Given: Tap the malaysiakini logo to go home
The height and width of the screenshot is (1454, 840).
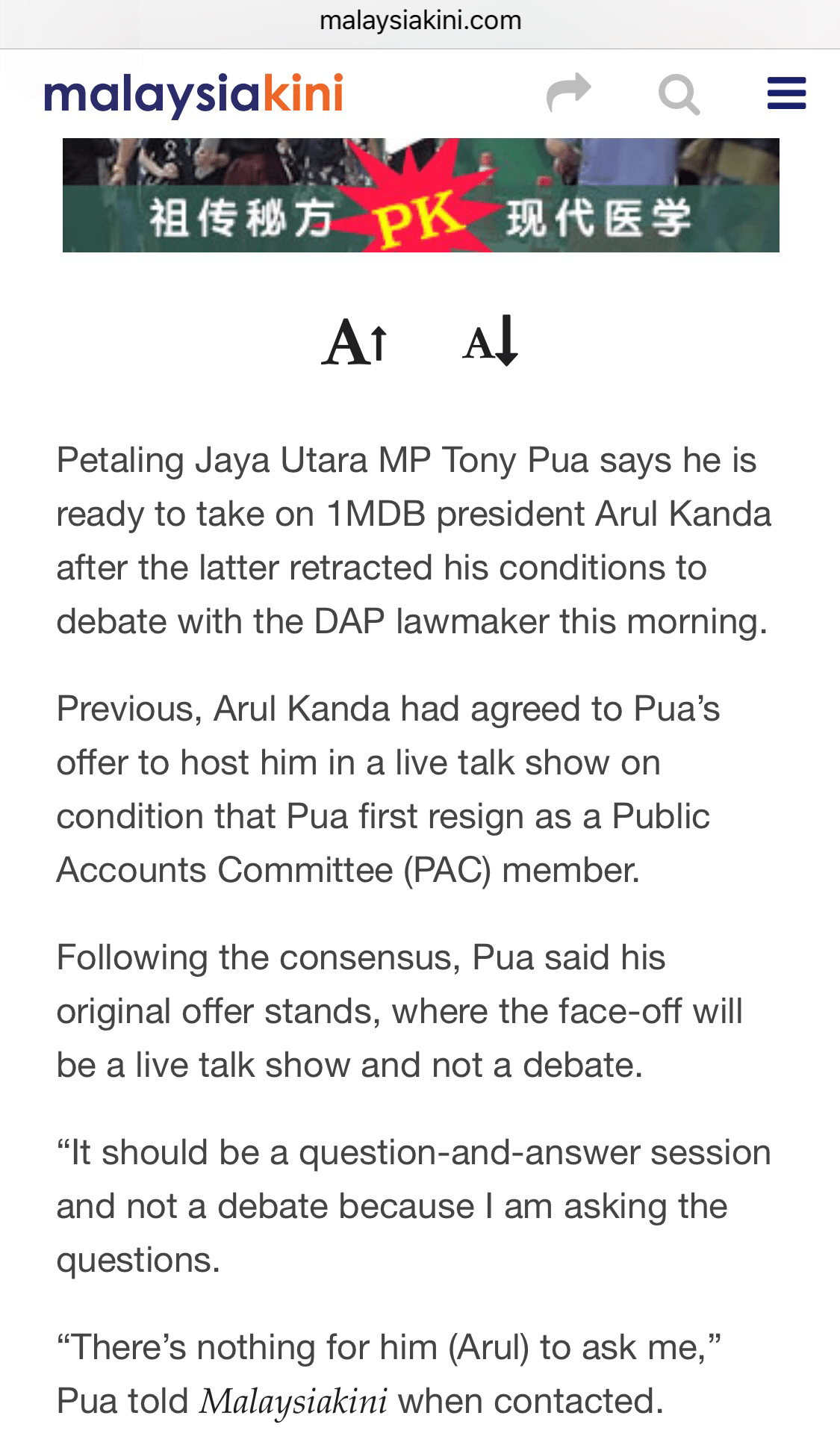Looking at the screenshot, I should click(x=193, y=95).
